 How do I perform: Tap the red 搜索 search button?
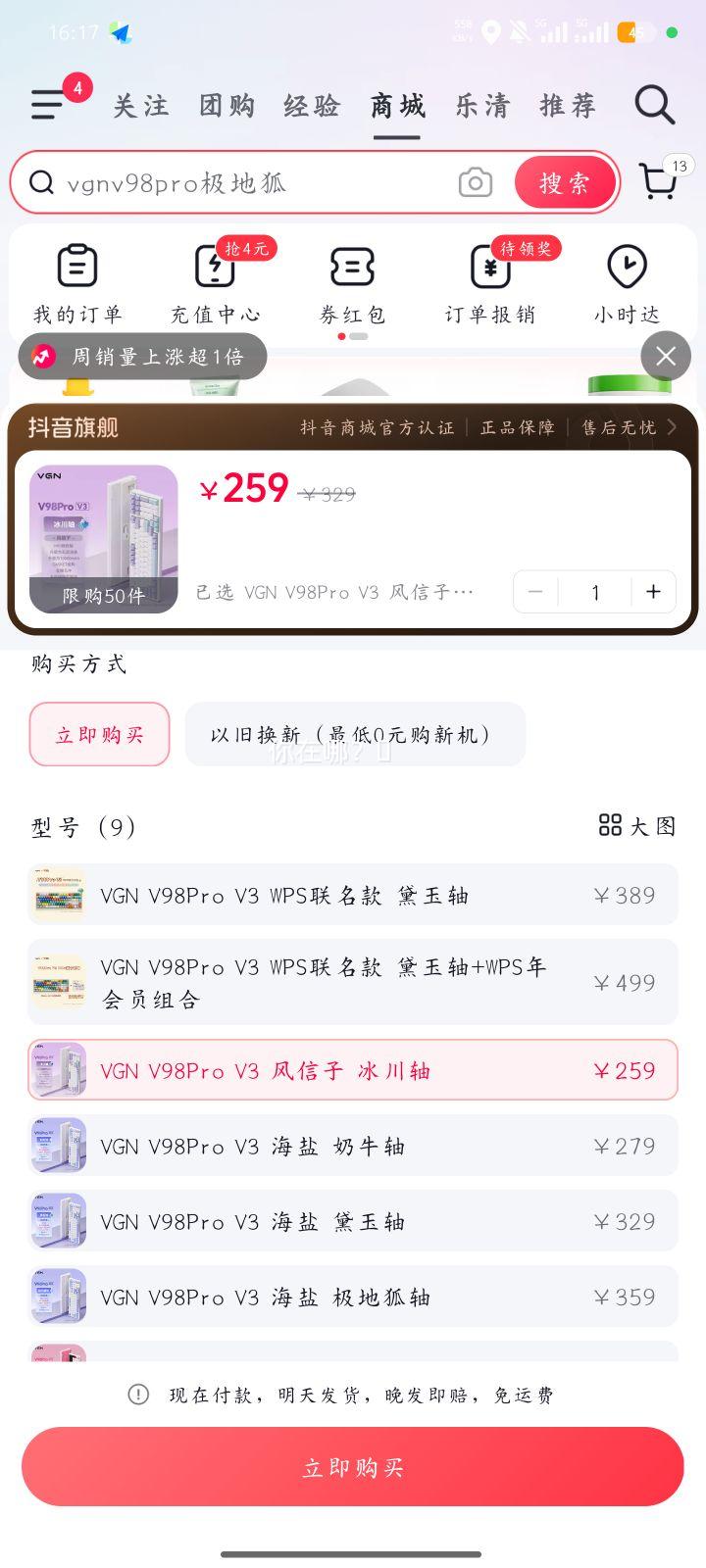[x=566, y=182]
